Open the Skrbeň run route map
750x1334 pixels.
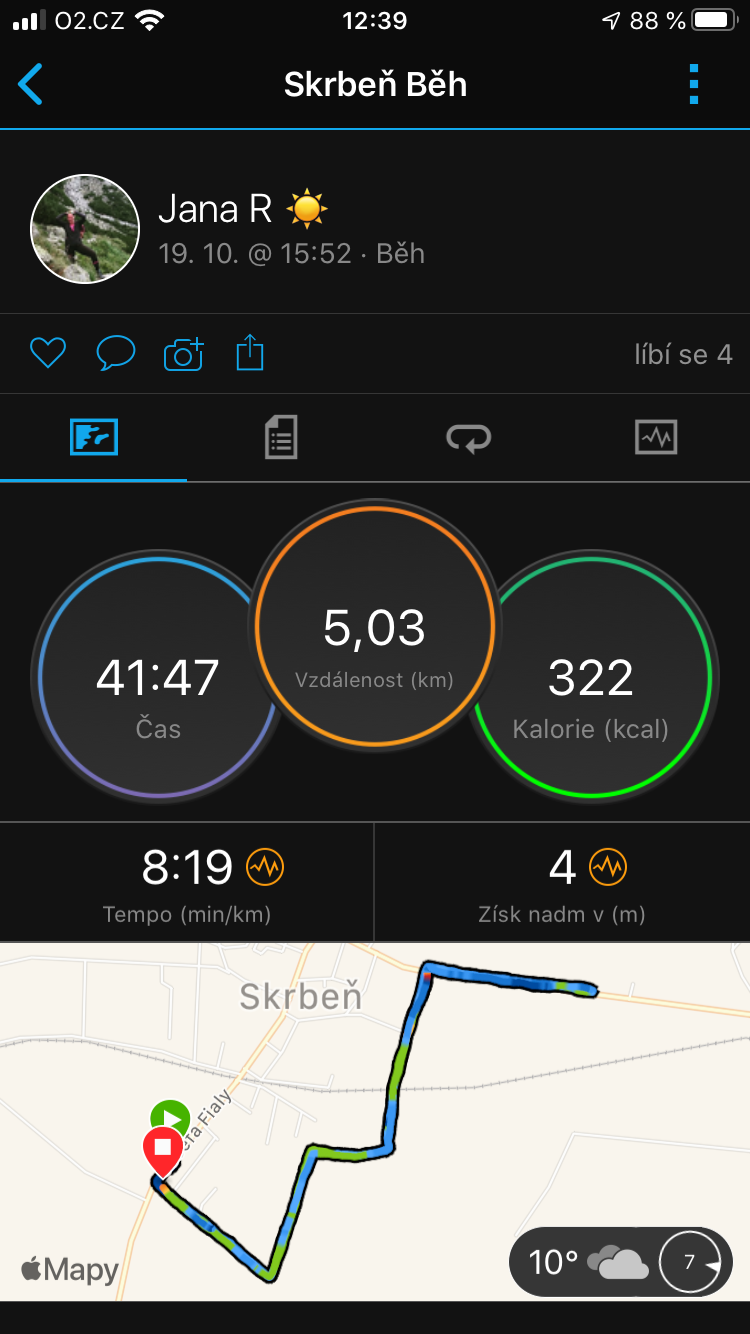tap(375, 1121)
